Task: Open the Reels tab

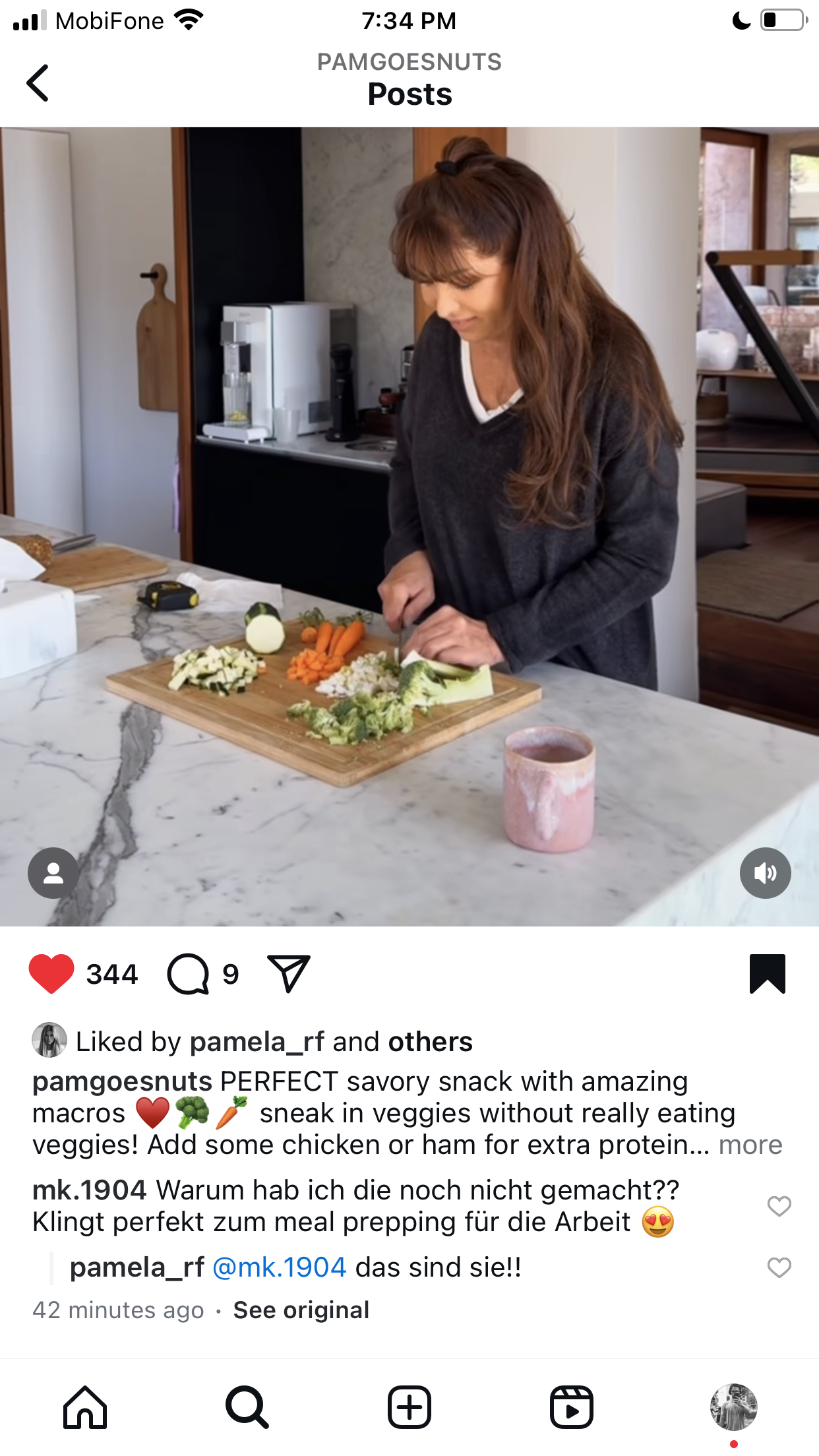Action: 572,1407
